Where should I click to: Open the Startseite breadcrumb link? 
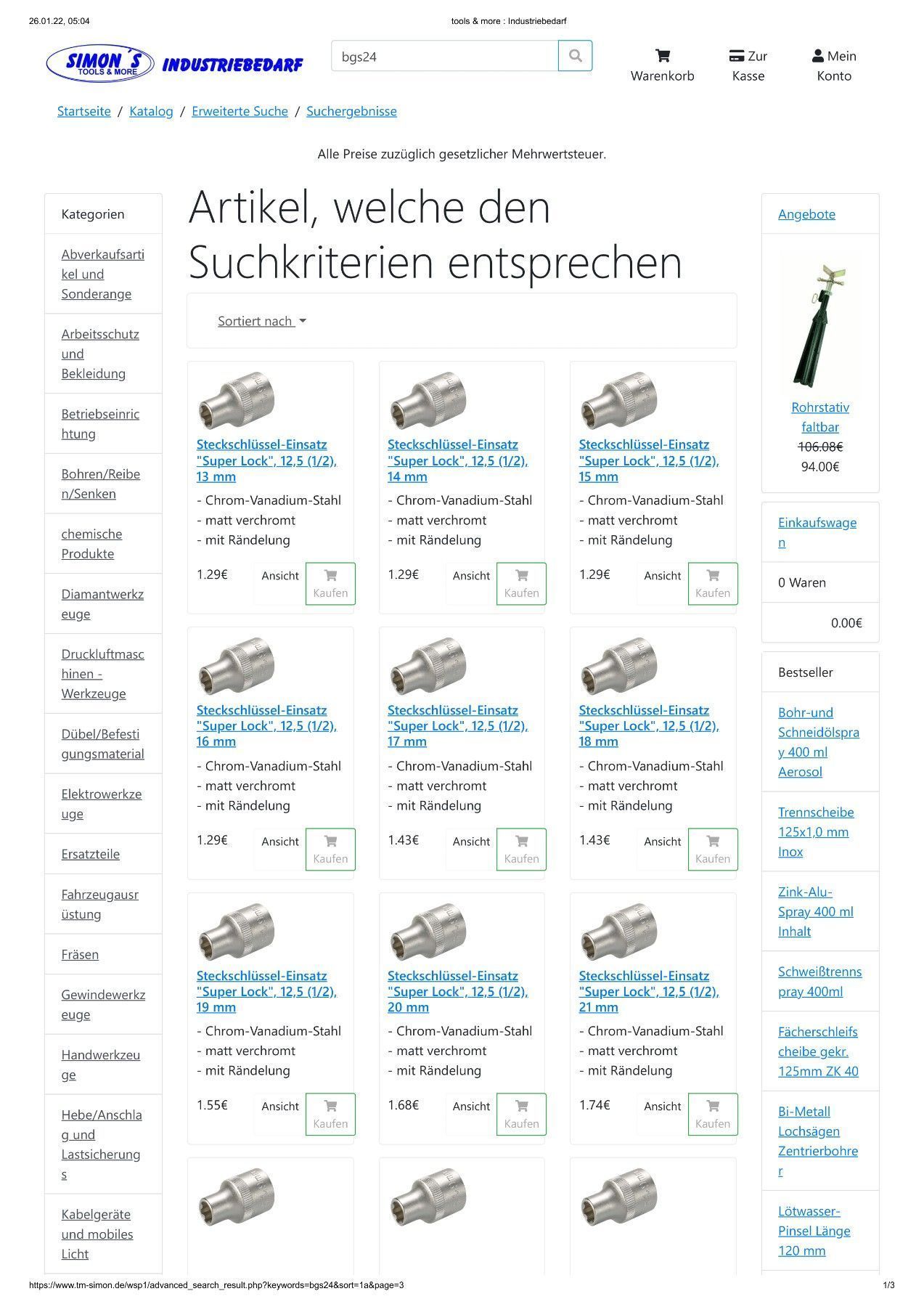point(84,111)
